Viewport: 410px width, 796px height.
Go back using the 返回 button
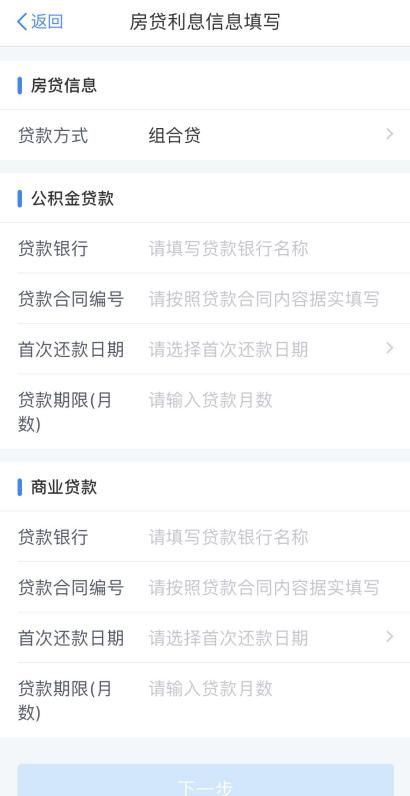coord(40,22)
